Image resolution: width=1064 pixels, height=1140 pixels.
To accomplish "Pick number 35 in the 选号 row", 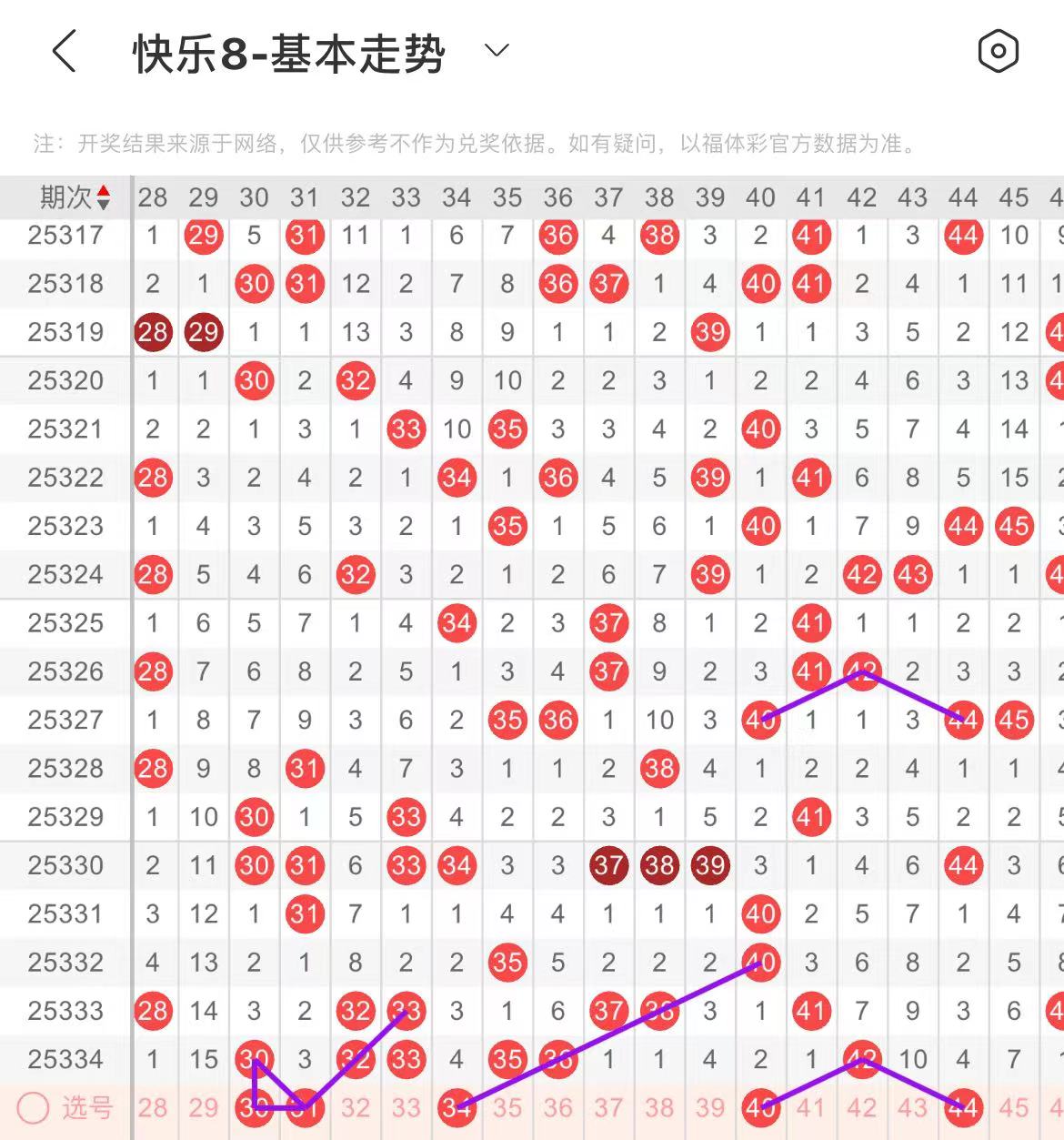I will 507,1107.
